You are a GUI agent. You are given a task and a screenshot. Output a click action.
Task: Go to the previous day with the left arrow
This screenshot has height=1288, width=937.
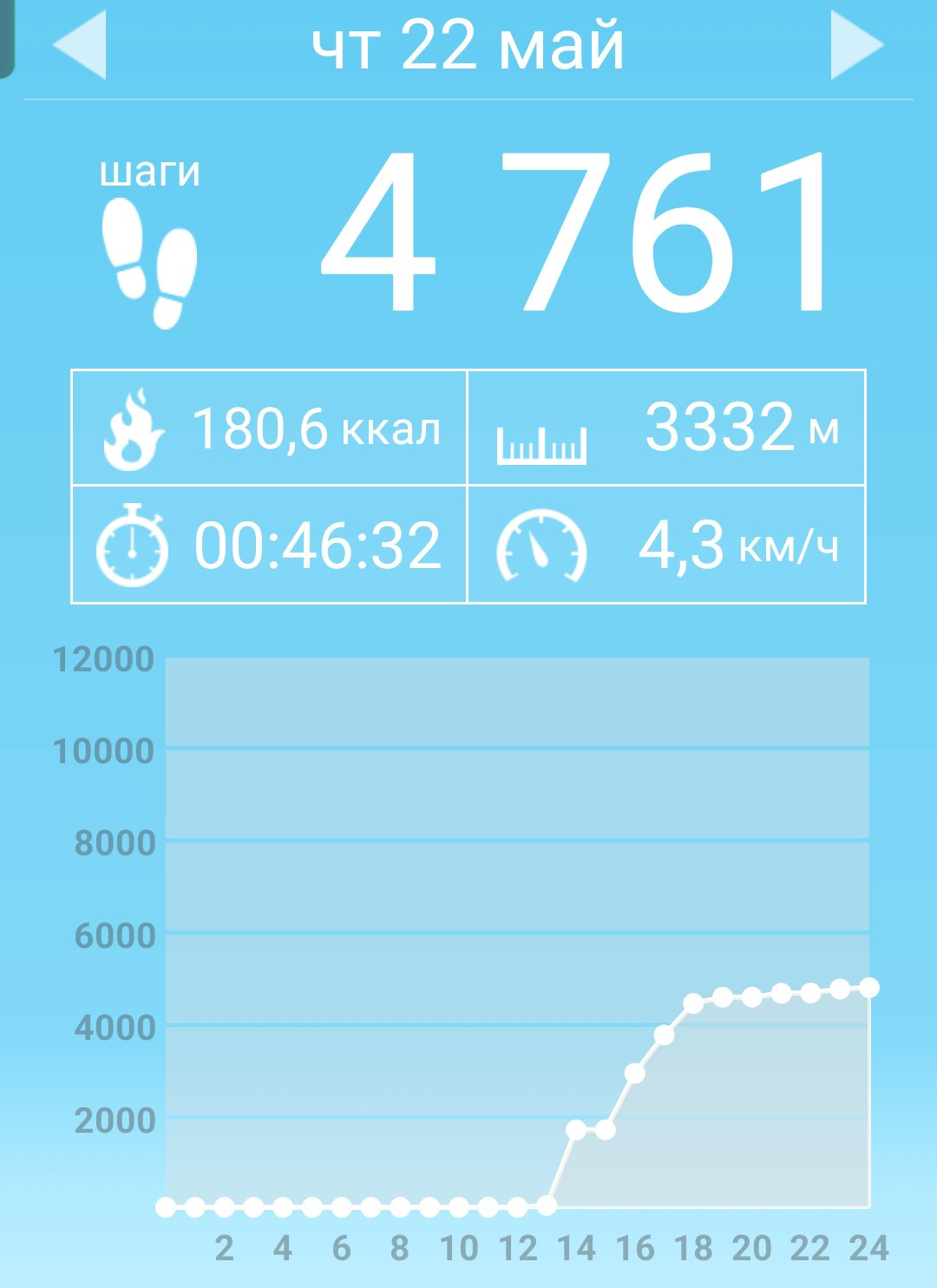pyautogui.click(x=80, y=45)
